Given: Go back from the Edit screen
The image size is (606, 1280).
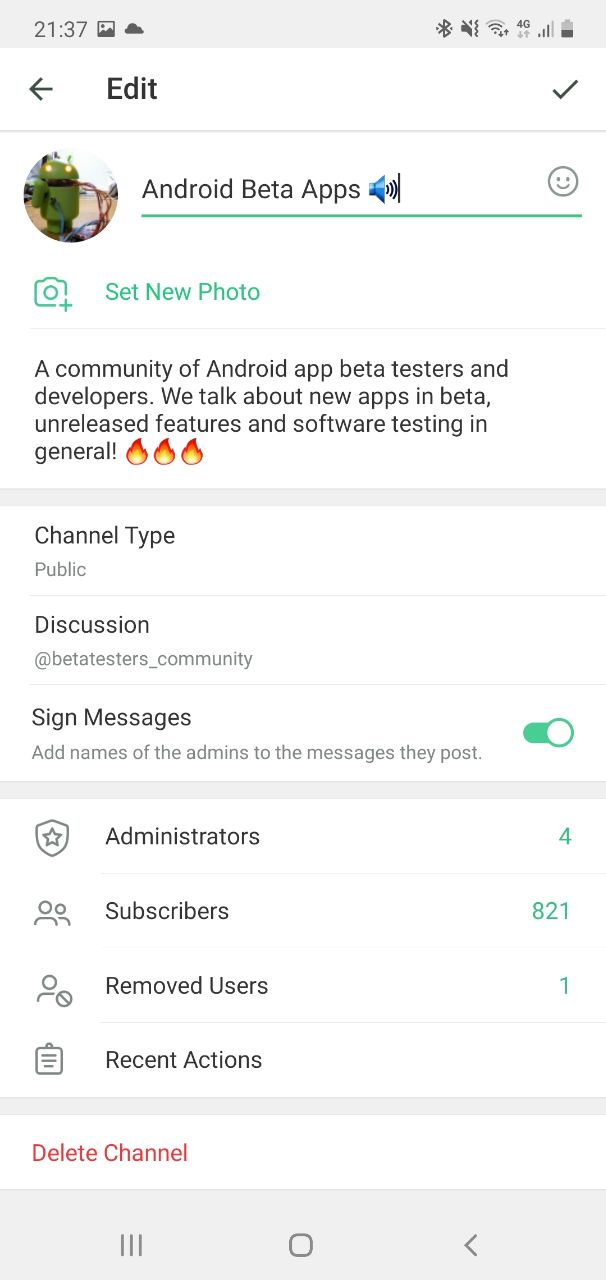Looking at the screenshot, I should 41,89.
